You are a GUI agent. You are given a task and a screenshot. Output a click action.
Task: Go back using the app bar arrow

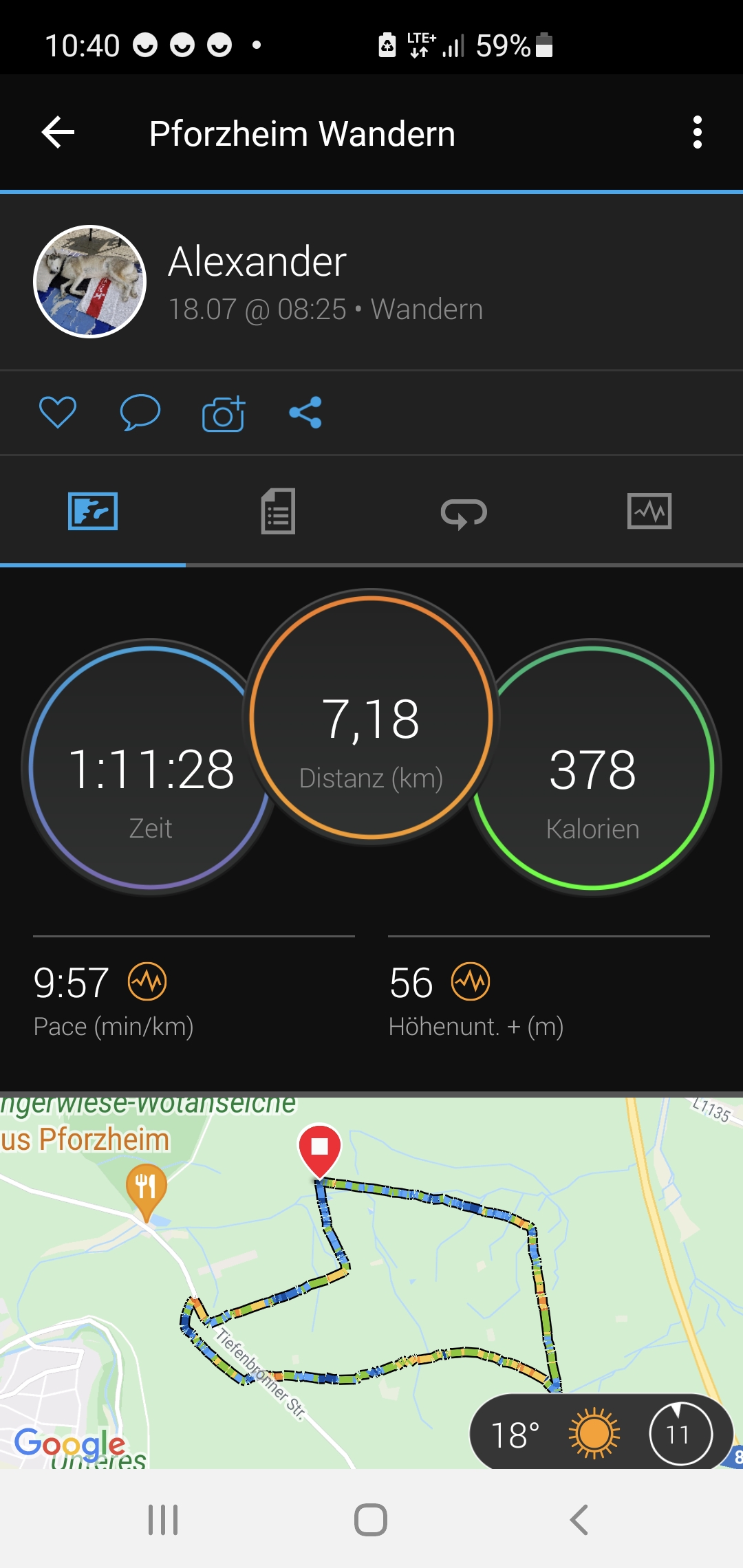coord(58,132)
